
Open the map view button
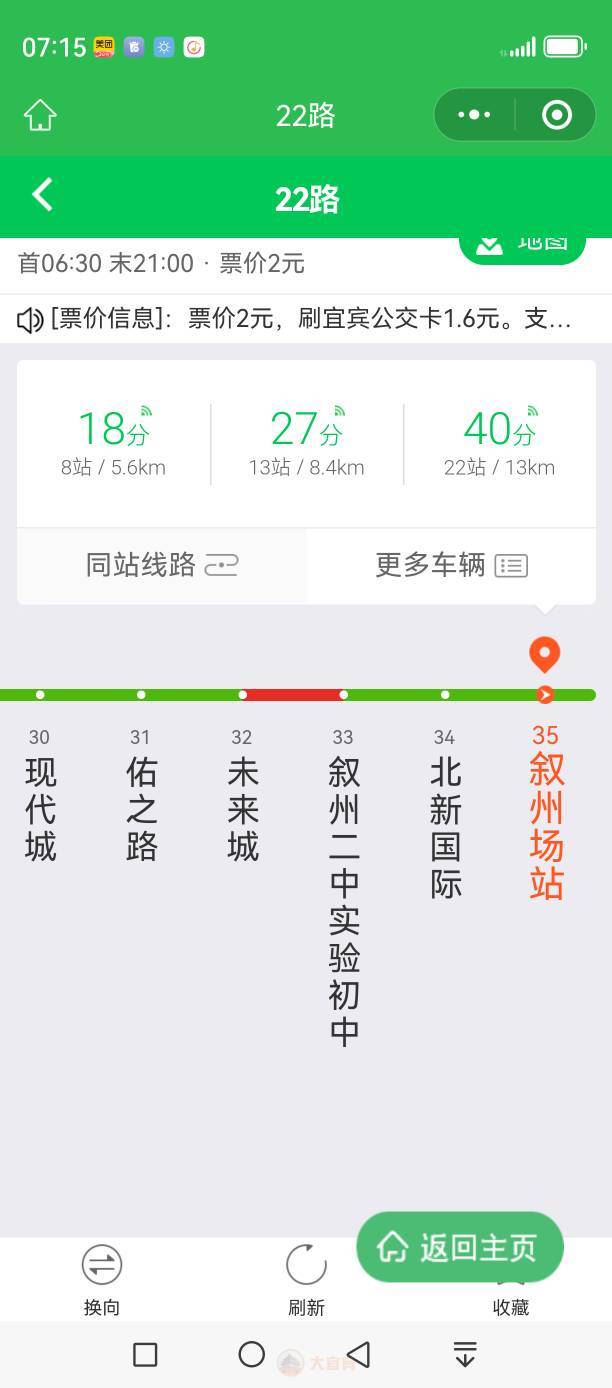(522, 245)
